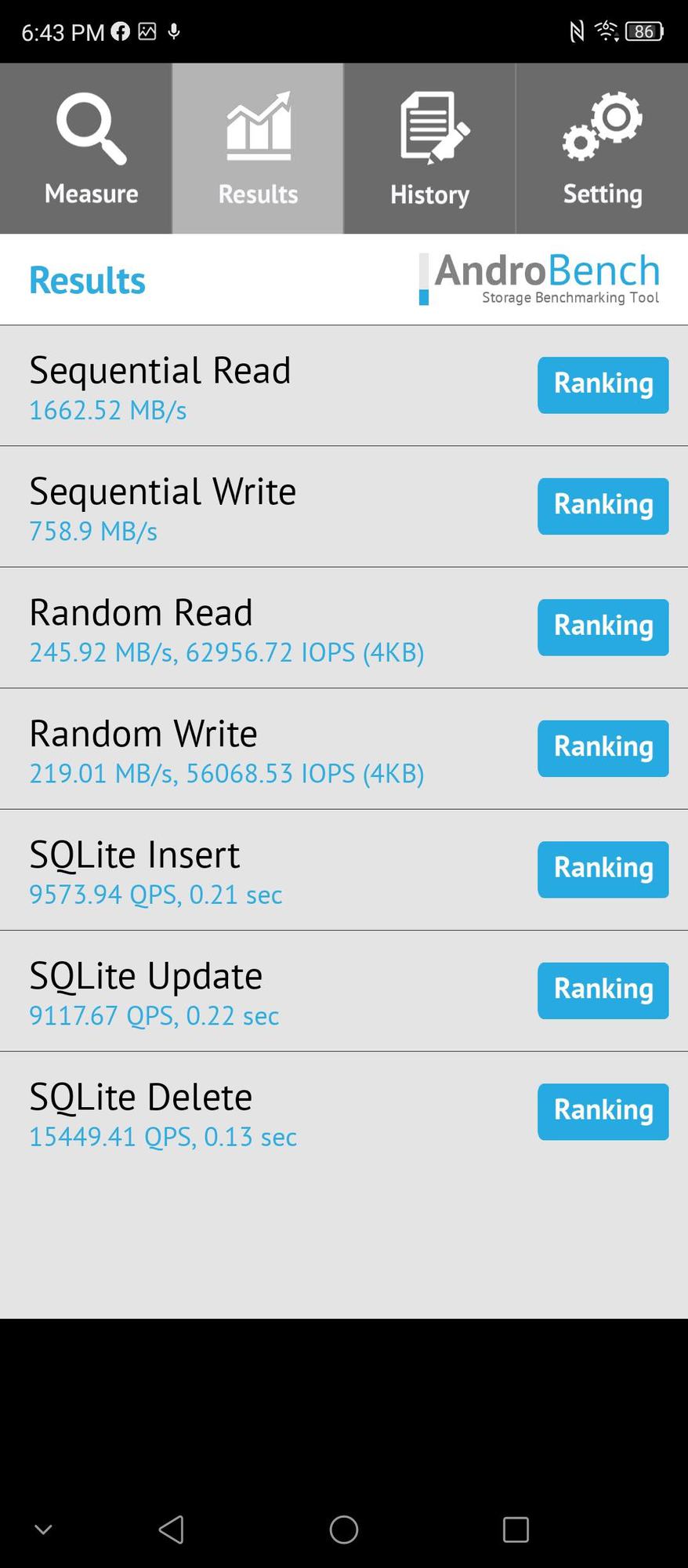Go back using the system back button
688x1568 pixels.
pyautogui.click(x=172, y=1529)
